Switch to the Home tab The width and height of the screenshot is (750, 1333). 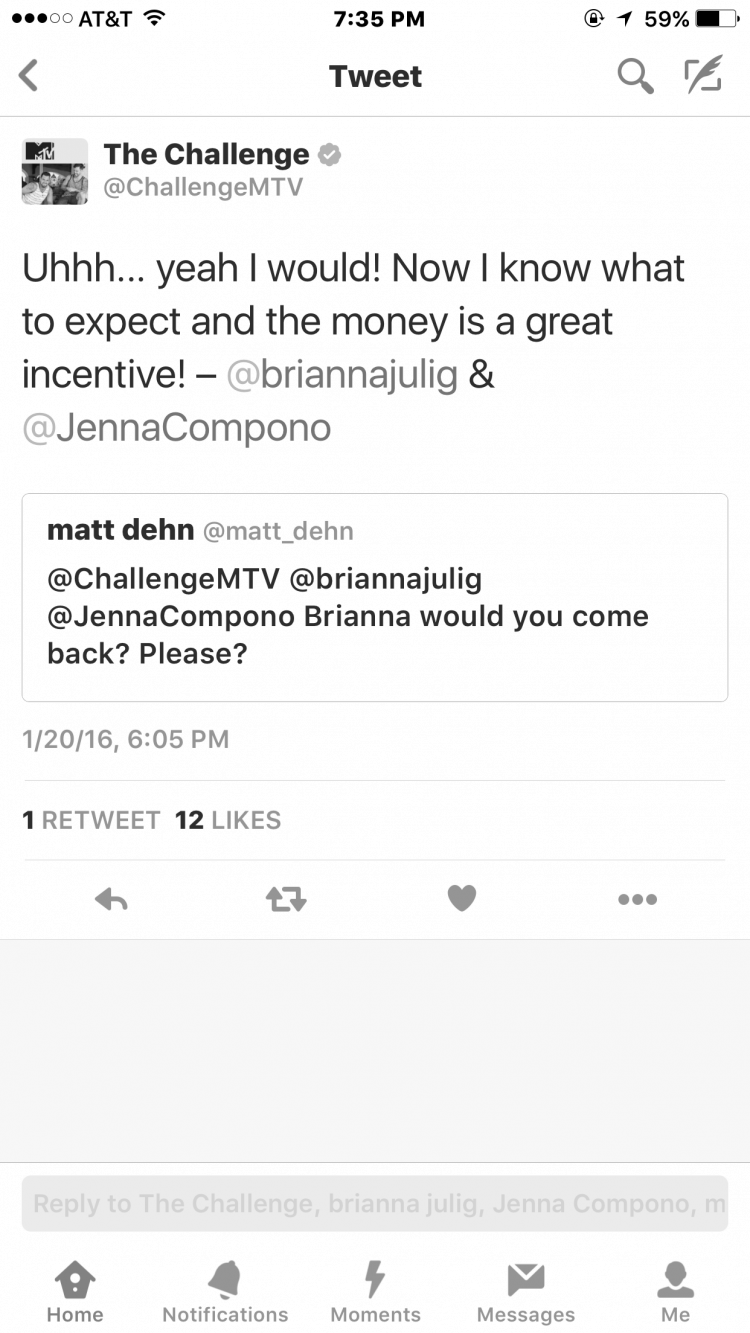pyautogui.click(x=75, y=1293)
